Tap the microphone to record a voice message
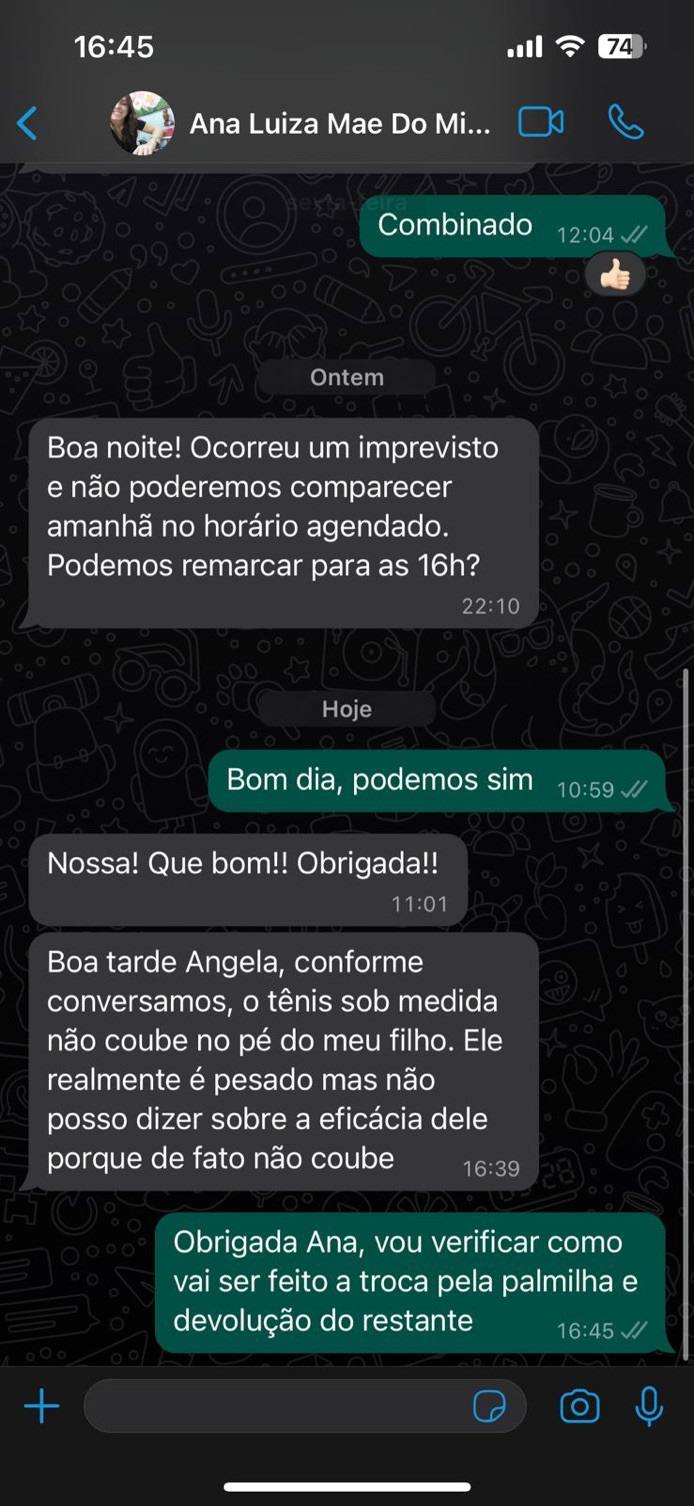 click(650, 1407)
